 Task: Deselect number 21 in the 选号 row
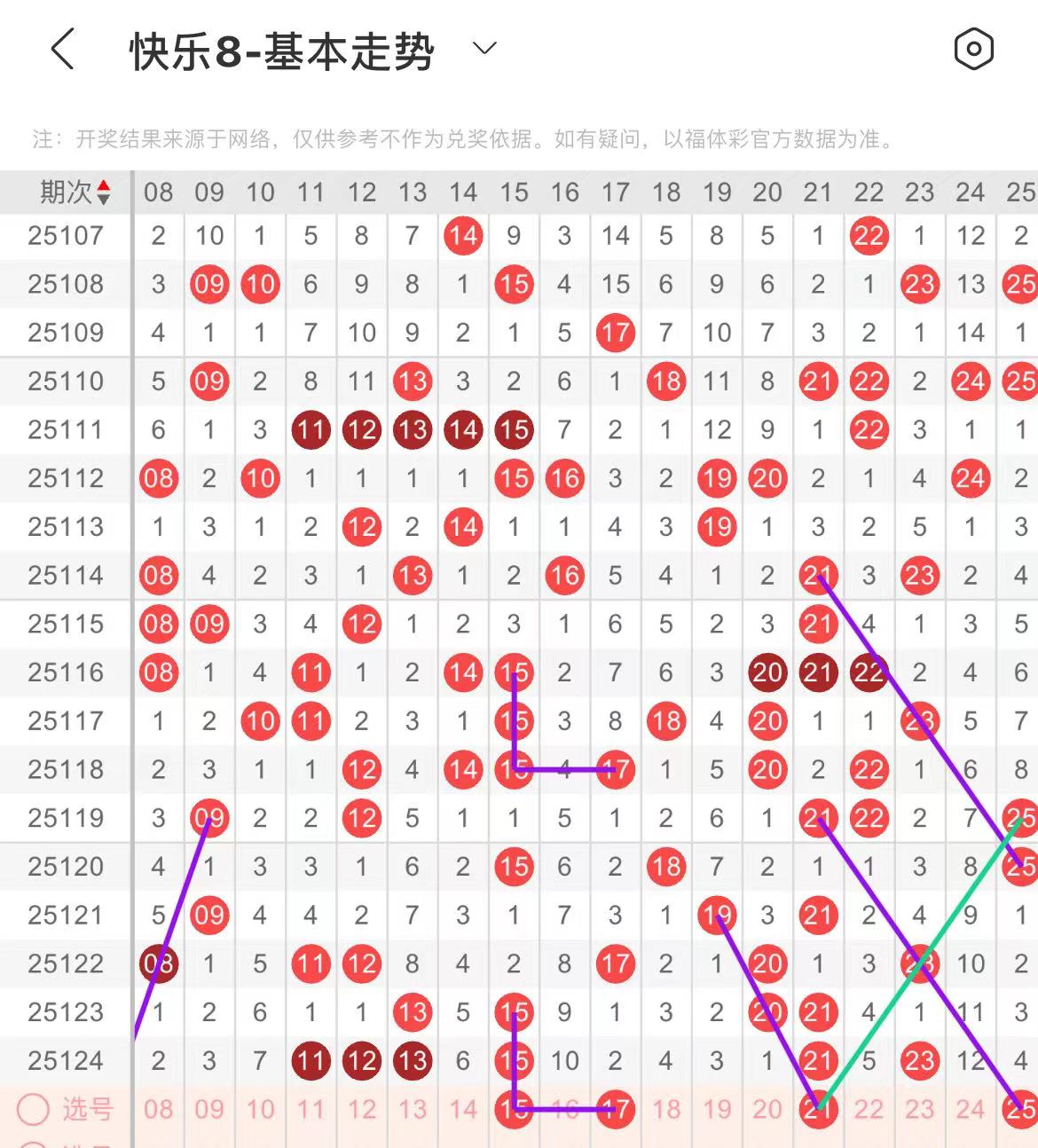pos(818,1109)
